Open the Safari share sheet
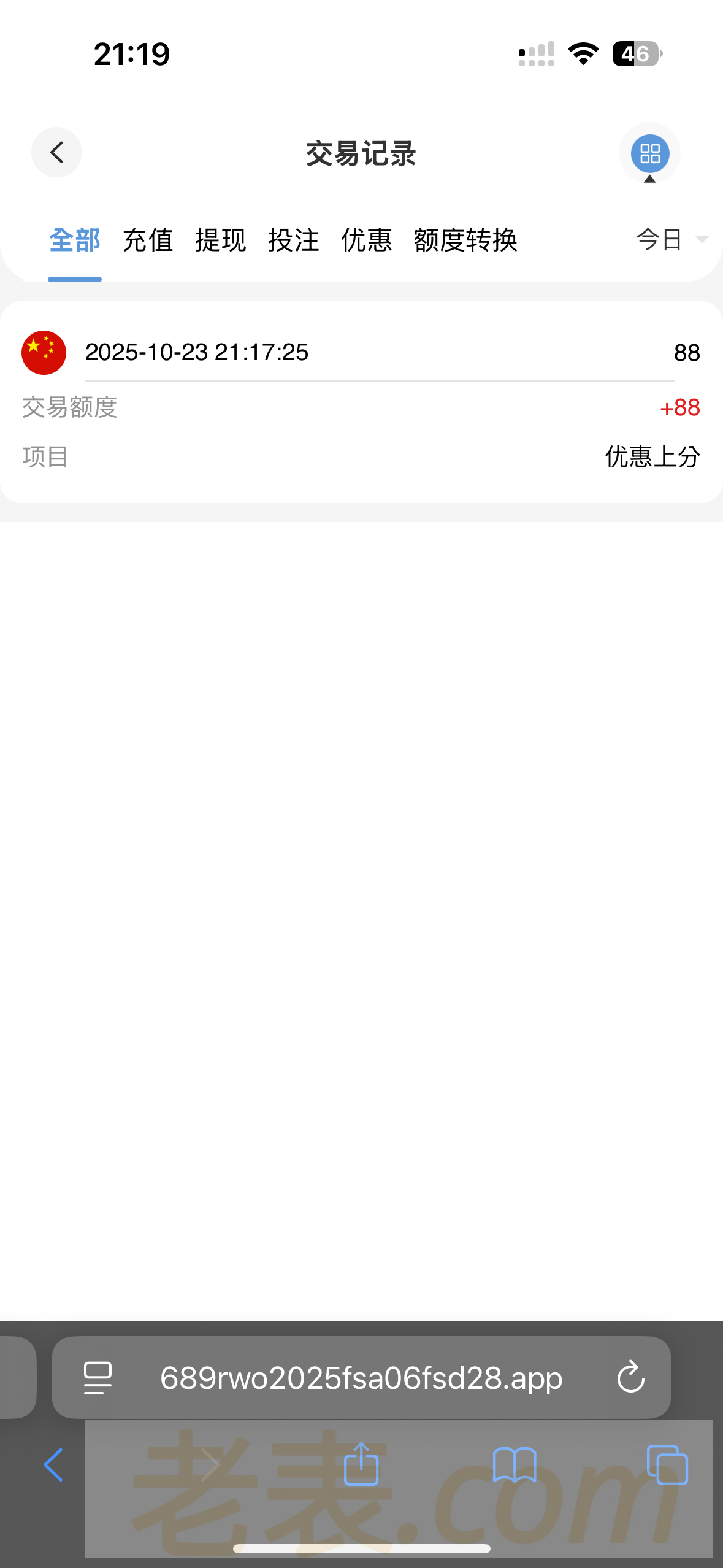This screenshot has width=723, height=1568. pos(361,1465)
